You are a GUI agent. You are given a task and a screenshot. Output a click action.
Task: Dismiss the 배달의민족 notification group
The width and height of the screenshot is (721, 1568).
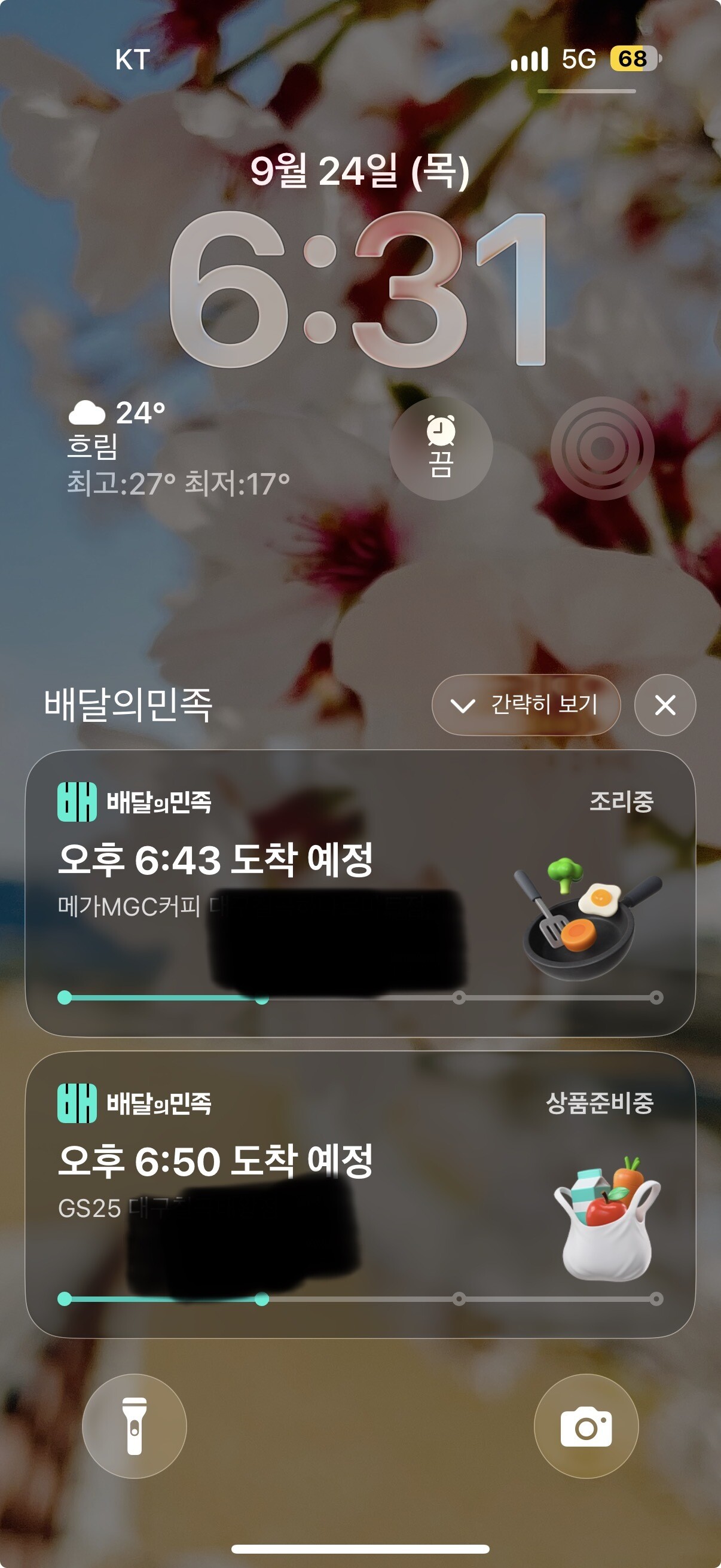click(665, 705)
